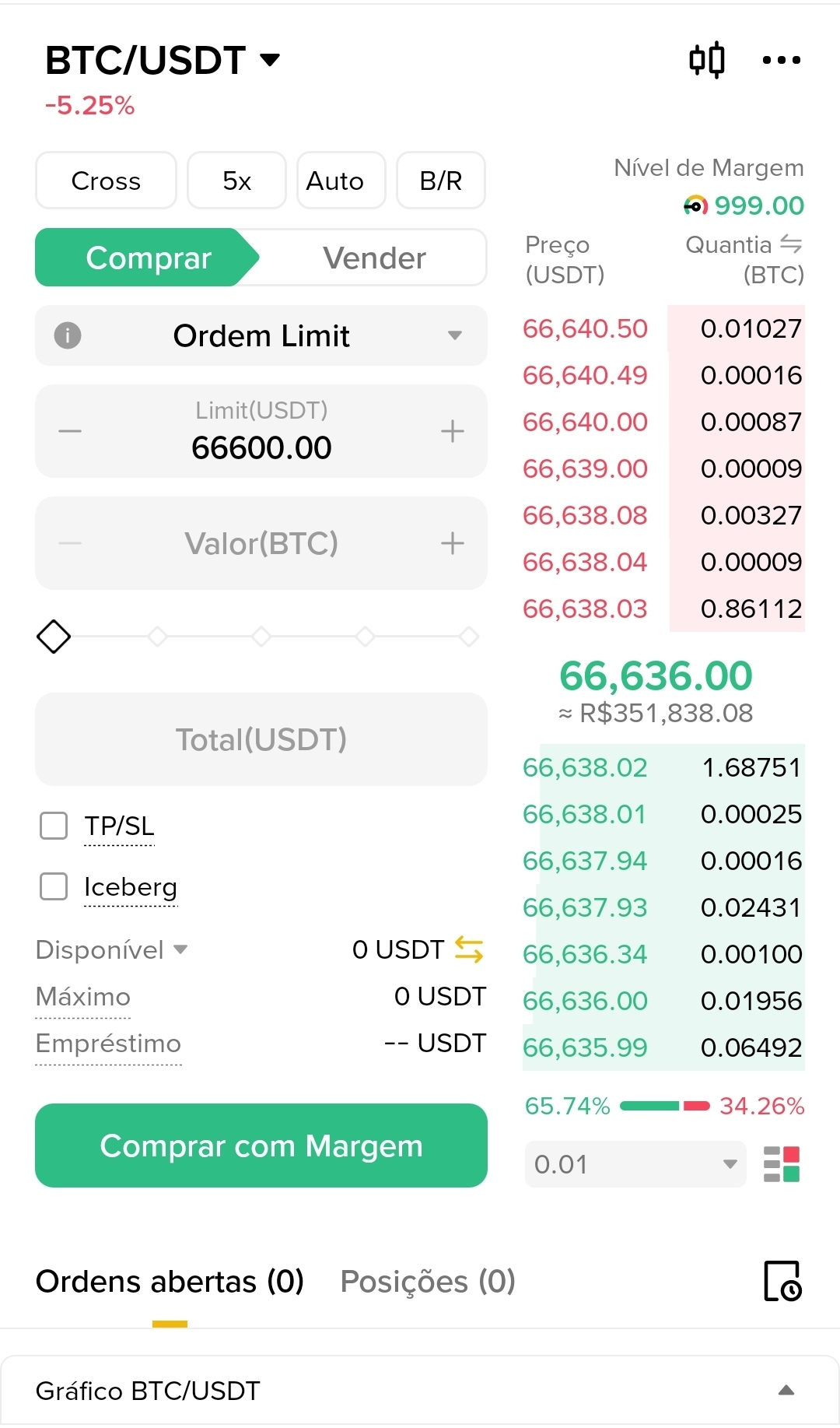Image resolution: width=840 pixels, height=1428 pixels.
Task: Open the three-dot overflow menu
Action: (x=781, y=60)
